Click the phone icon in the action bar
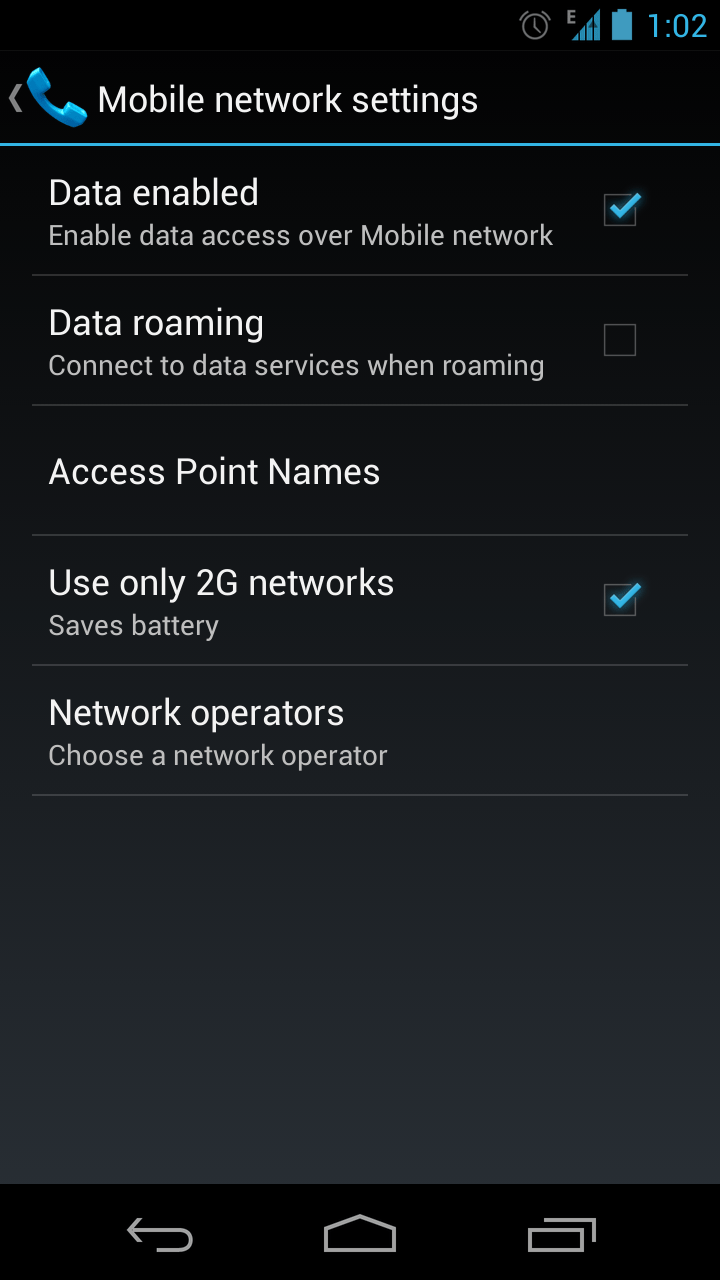Viewport: 720px width, 1280px height. [55, 97]
